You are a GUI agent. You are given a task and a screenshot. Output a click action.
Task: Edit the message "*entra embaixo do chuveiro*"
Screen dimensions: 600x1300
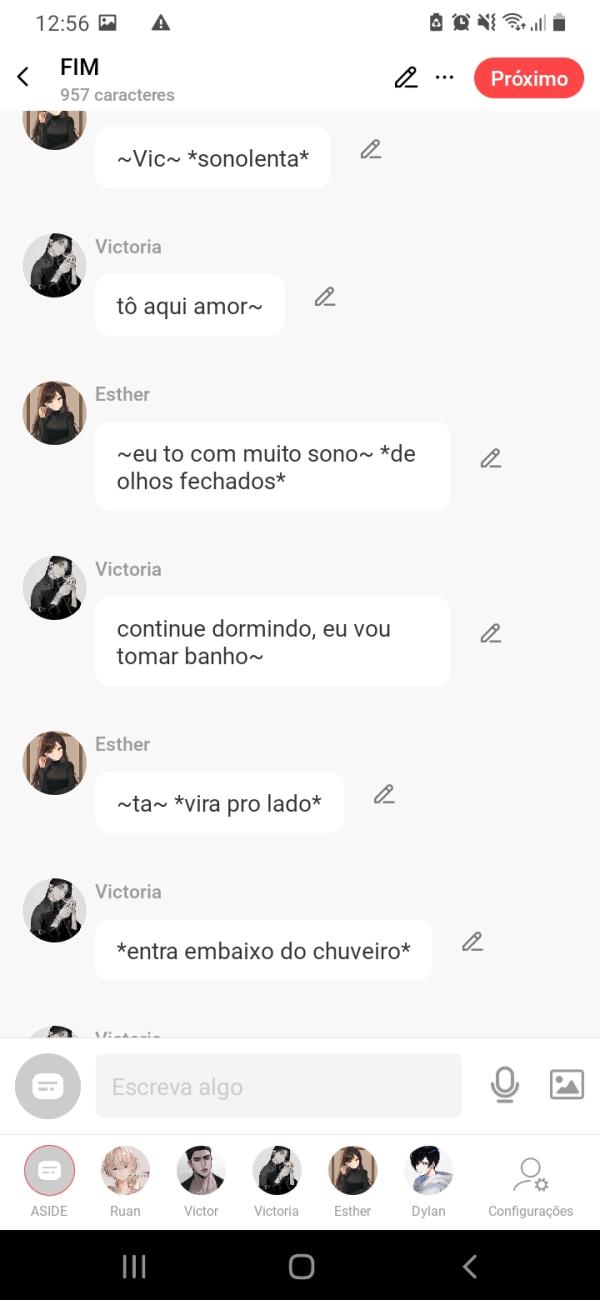point(472,942)
